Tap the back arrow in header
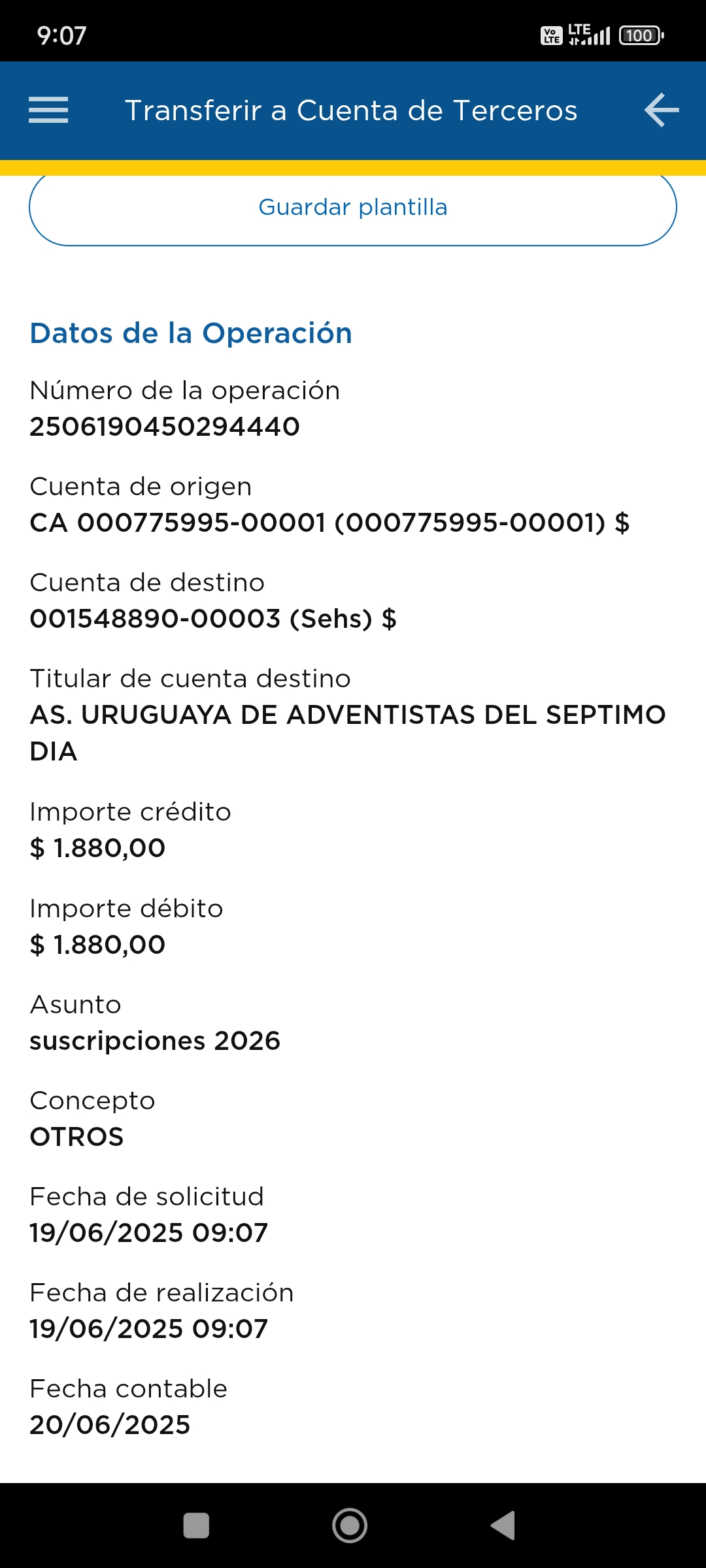The image size is (706, 1568). pos(661,110)
